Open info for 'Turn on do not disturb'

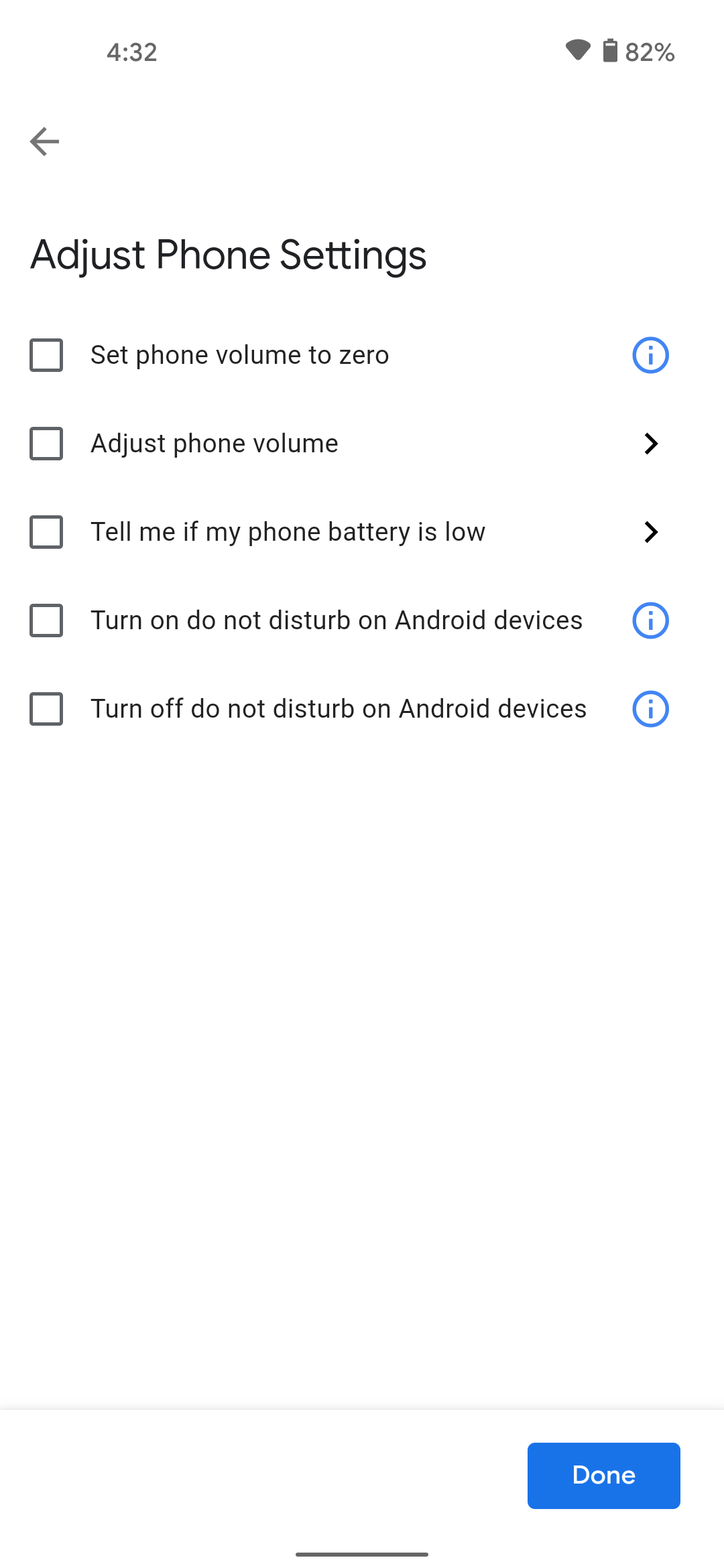point(649,620)
